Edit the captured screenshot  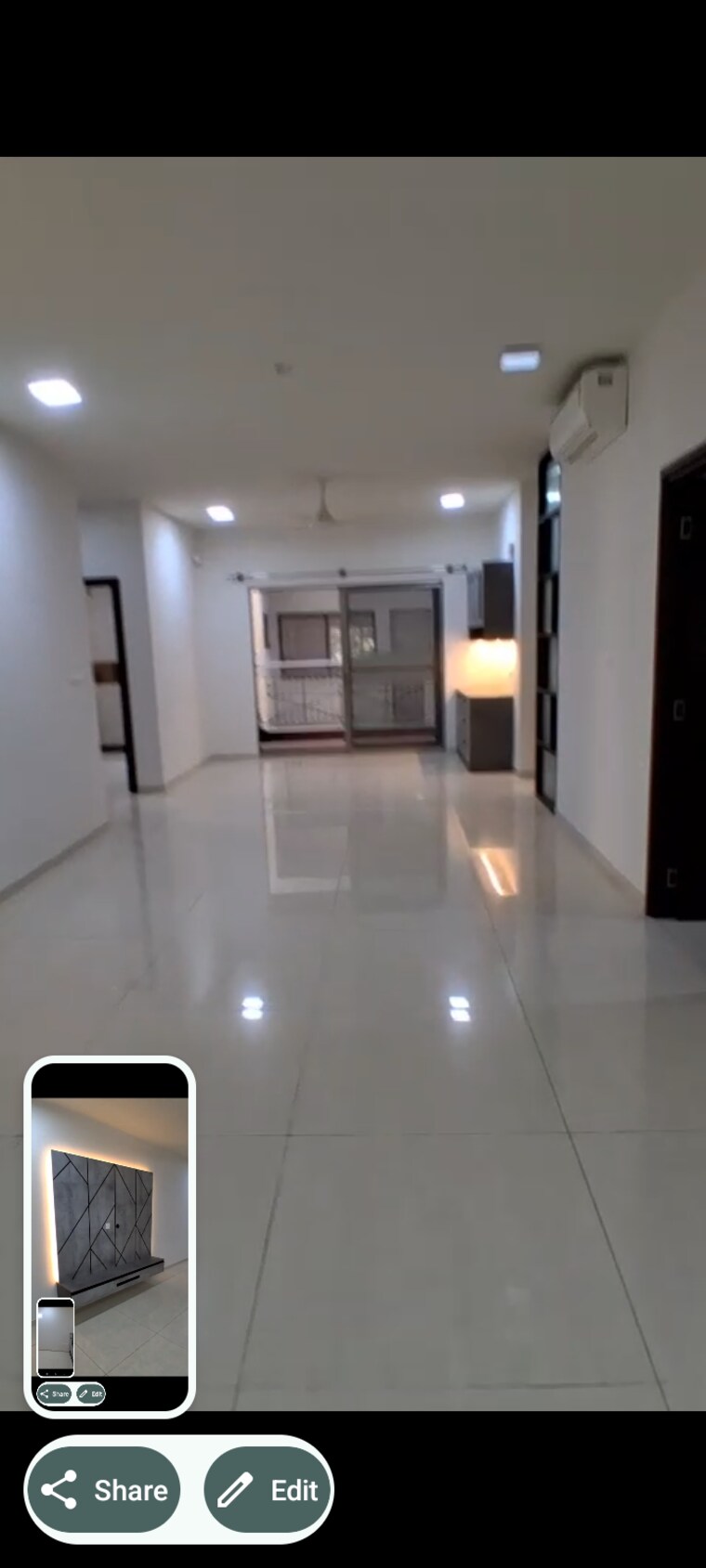(268, 1490)
